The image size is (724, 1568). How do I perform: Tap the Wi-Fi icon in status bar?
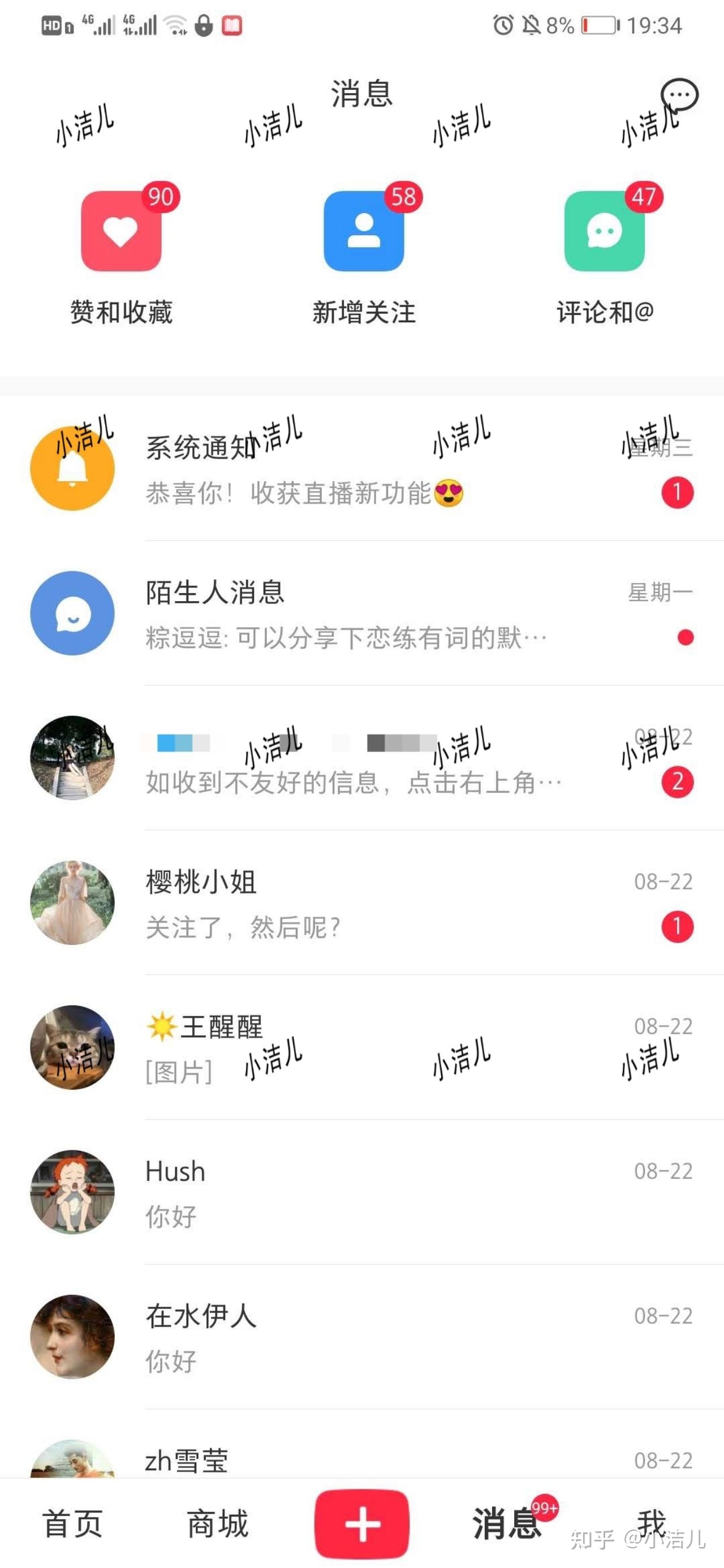point(176,25)
